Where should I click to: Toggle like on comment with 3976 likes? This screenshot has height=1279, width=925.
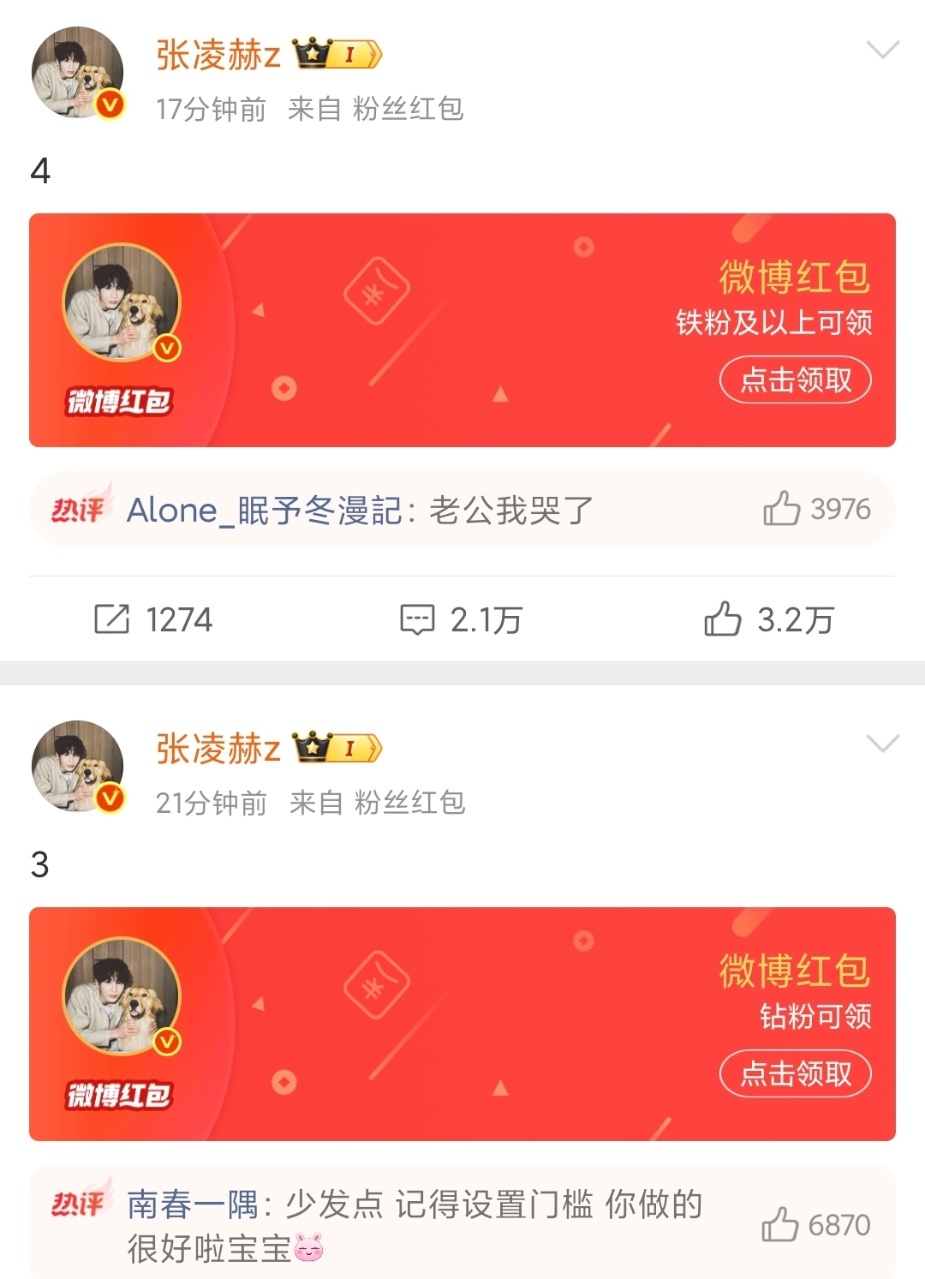pyautogui.click(x=813, y=510)
